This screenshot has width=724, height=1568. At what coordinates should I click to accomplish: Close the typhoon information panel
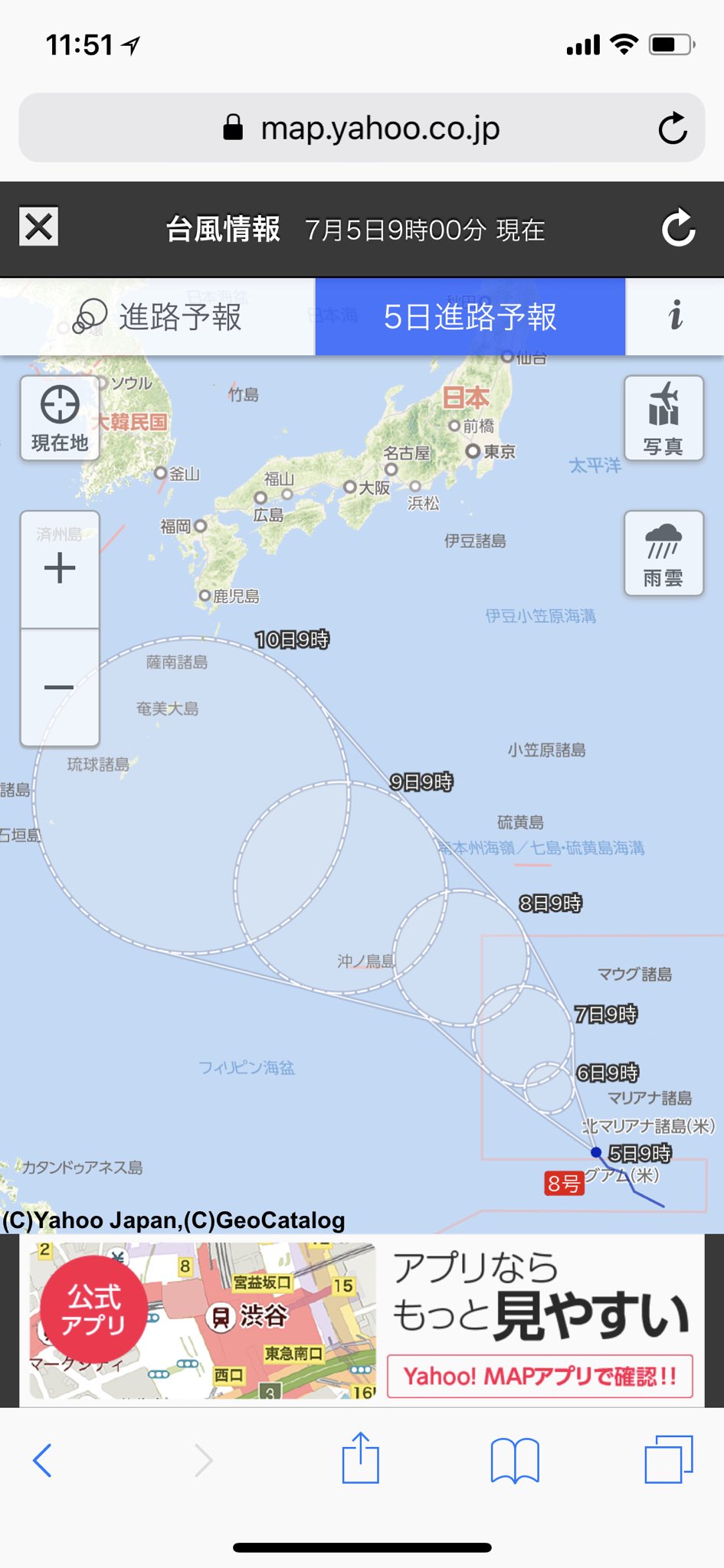tap(39, 227)
